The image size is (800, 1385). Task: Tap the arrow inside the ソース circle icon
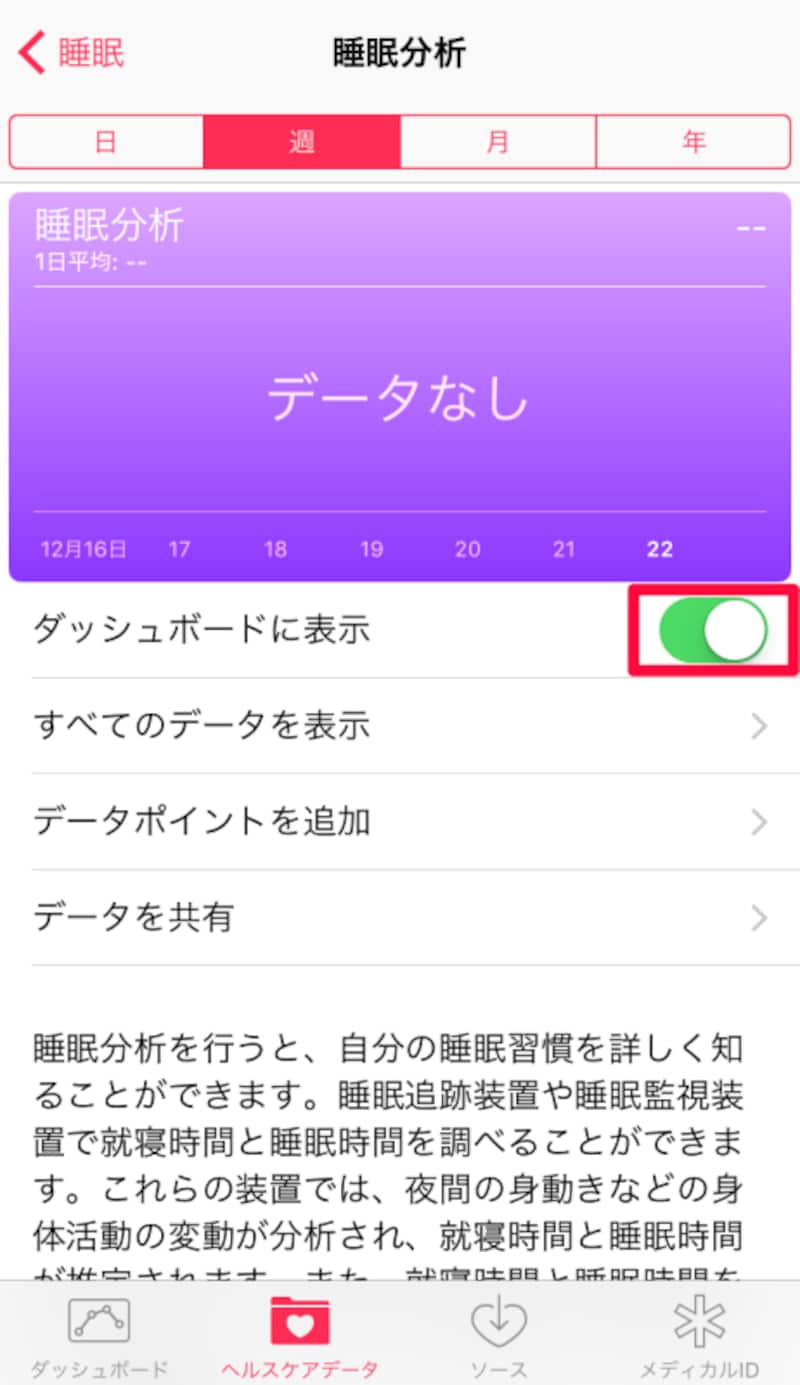497,1320
